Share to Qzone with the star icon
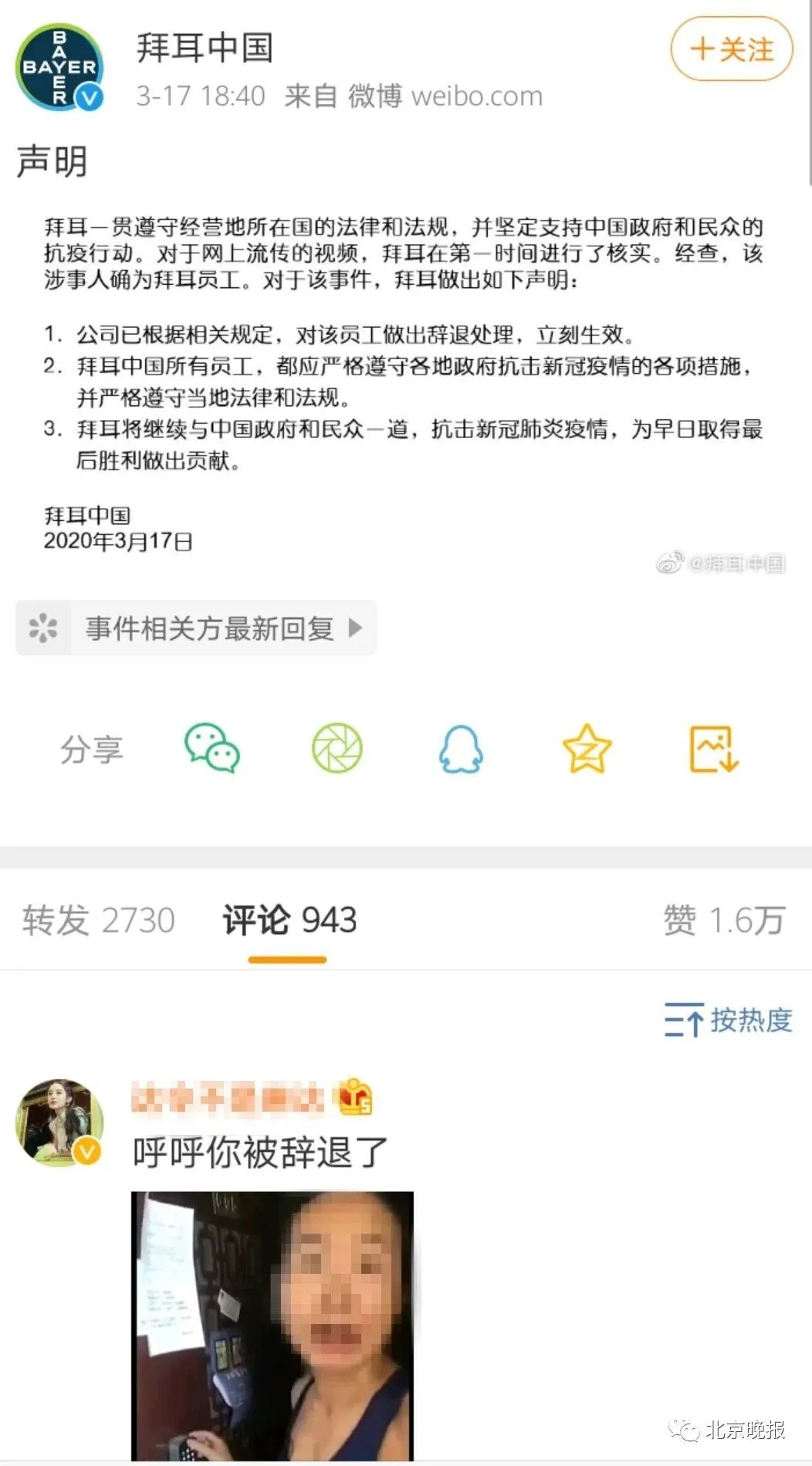The width and height of the screenshot is (812, 1466). pyautogui.click(x=587, y=748)
